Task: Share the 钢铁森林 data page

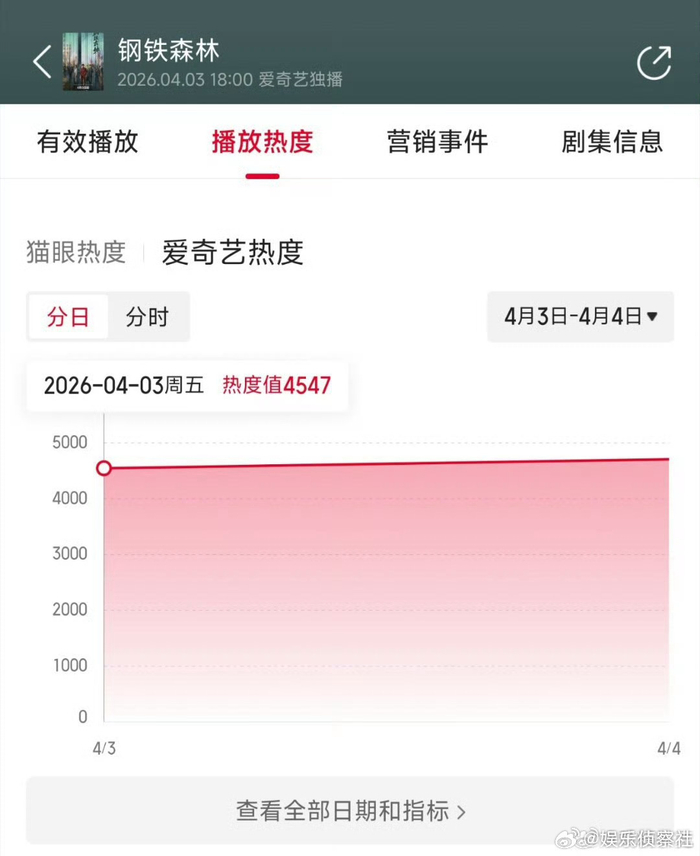Action: point(654,62)
